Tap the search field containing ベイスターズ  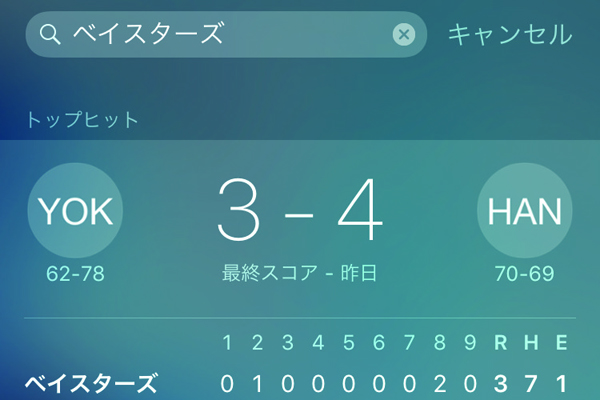(220, 35)
